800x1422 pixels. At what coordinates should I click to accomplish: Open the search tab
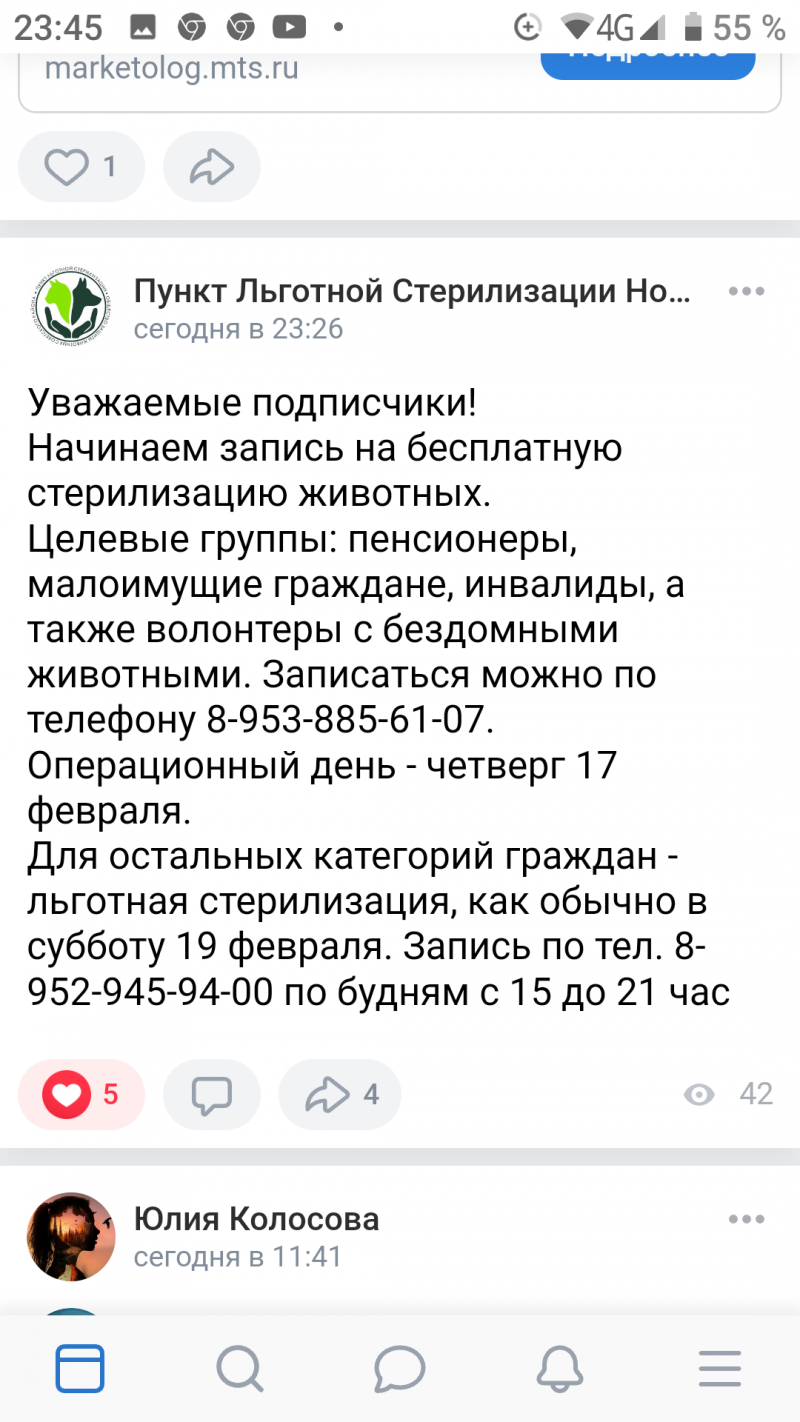[240, 1367]
